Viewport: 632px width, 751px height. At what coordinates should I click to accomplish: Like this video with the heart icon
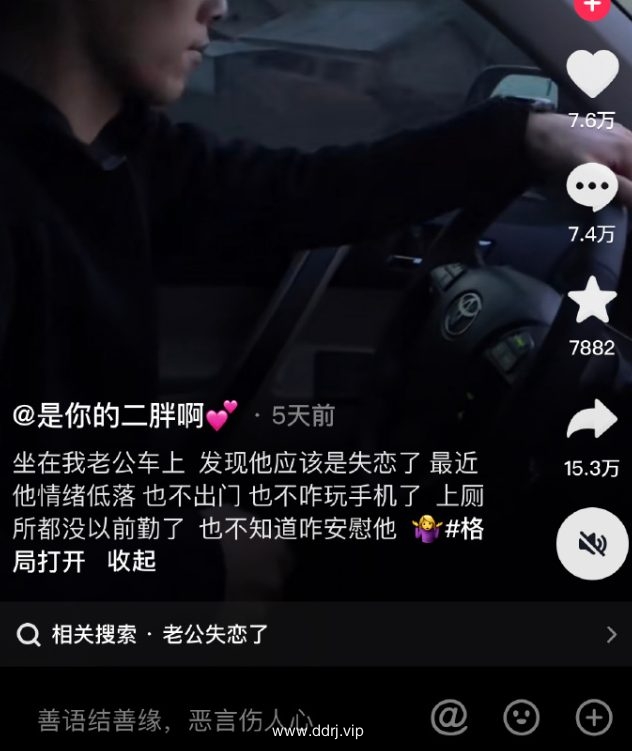point(592,74)
